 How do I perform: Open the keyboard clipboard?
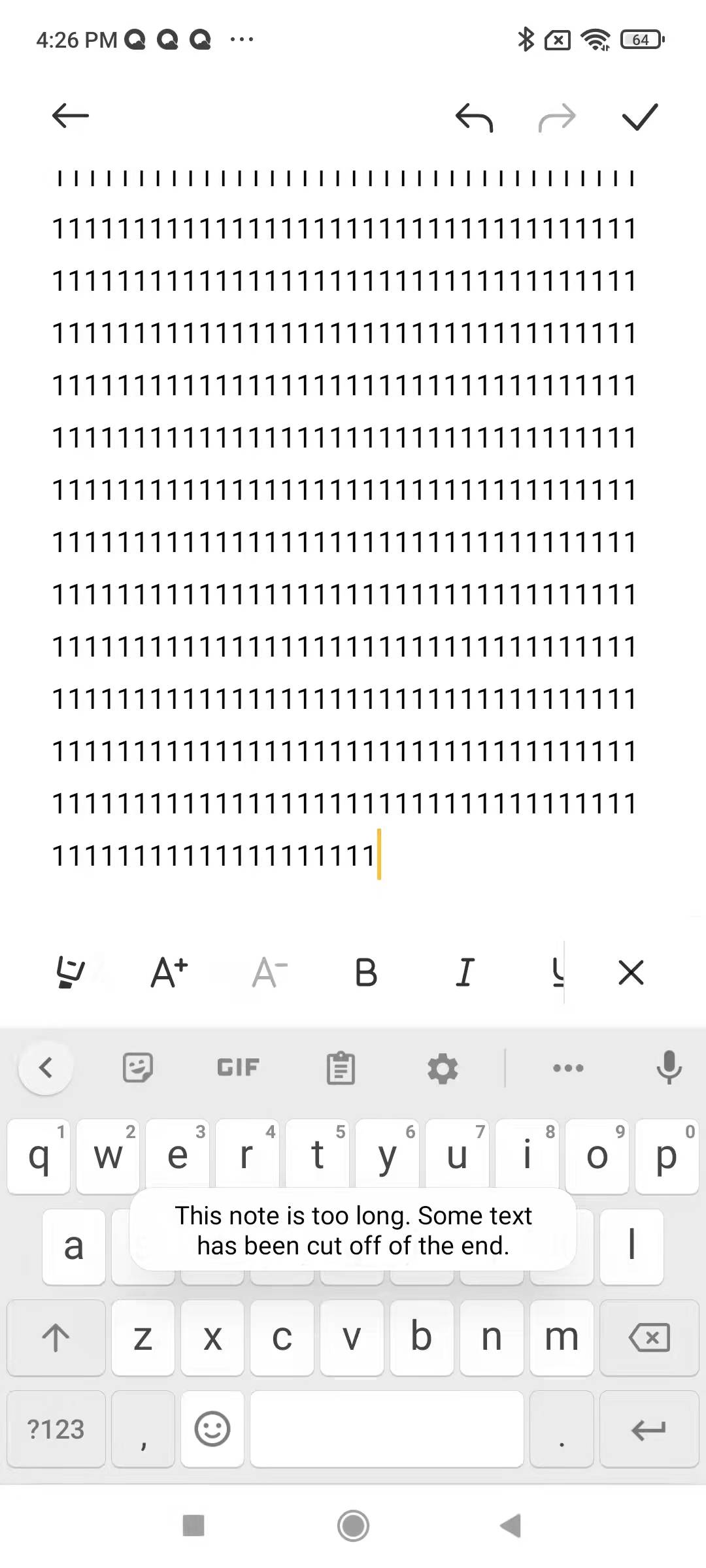tap(340, 1068)
